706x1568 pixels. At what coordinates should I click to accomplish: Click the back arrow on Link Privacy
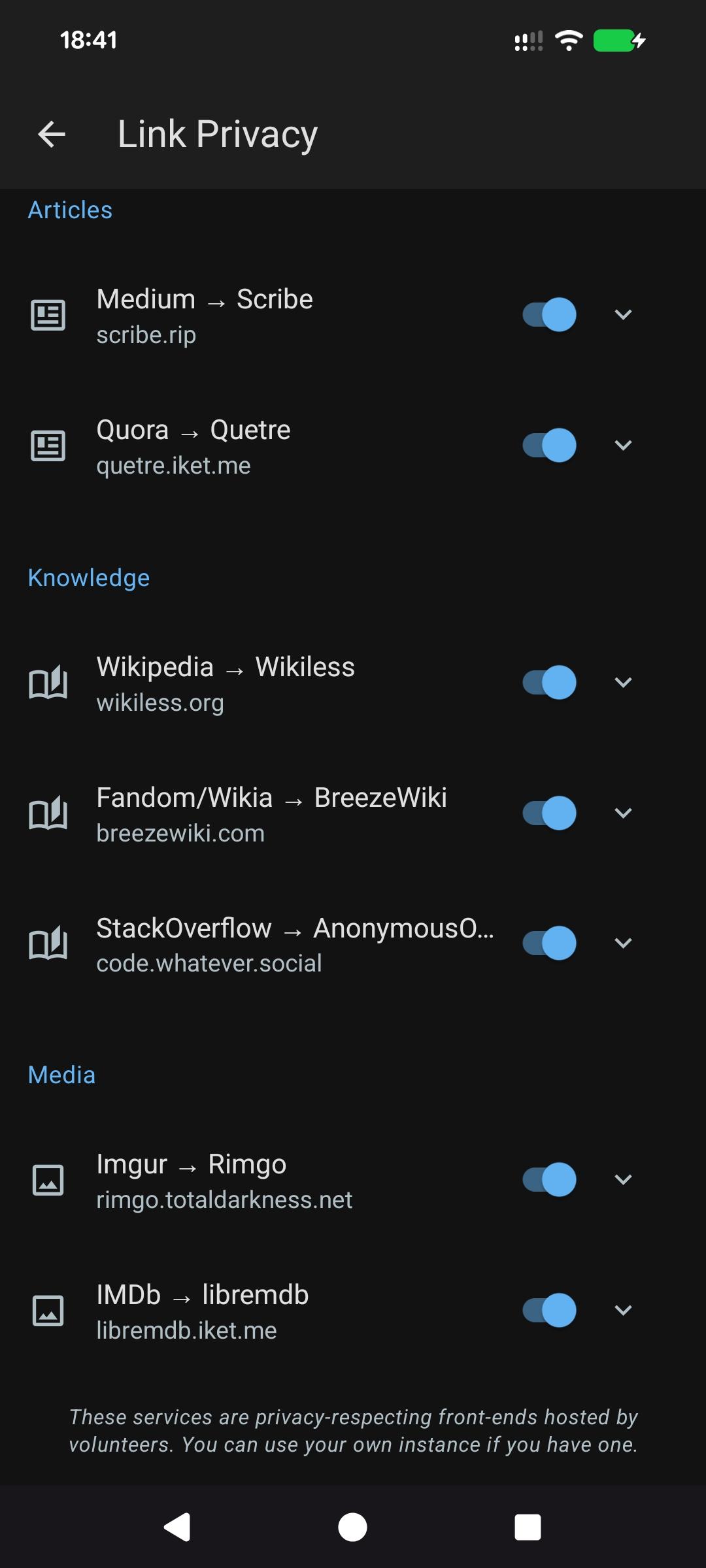point(50,134)
